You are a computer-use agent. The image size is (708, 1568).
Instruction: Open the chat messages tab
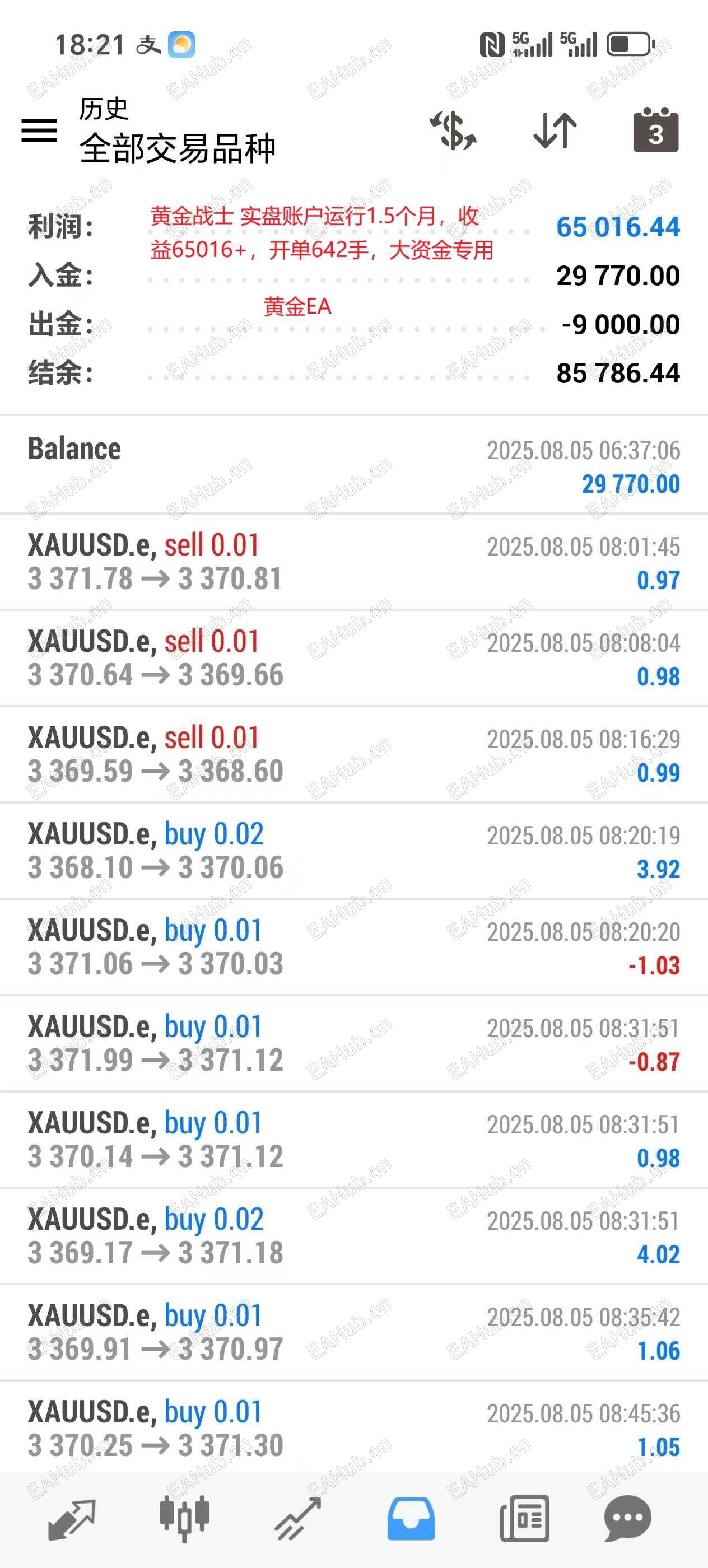(628, 1519)
